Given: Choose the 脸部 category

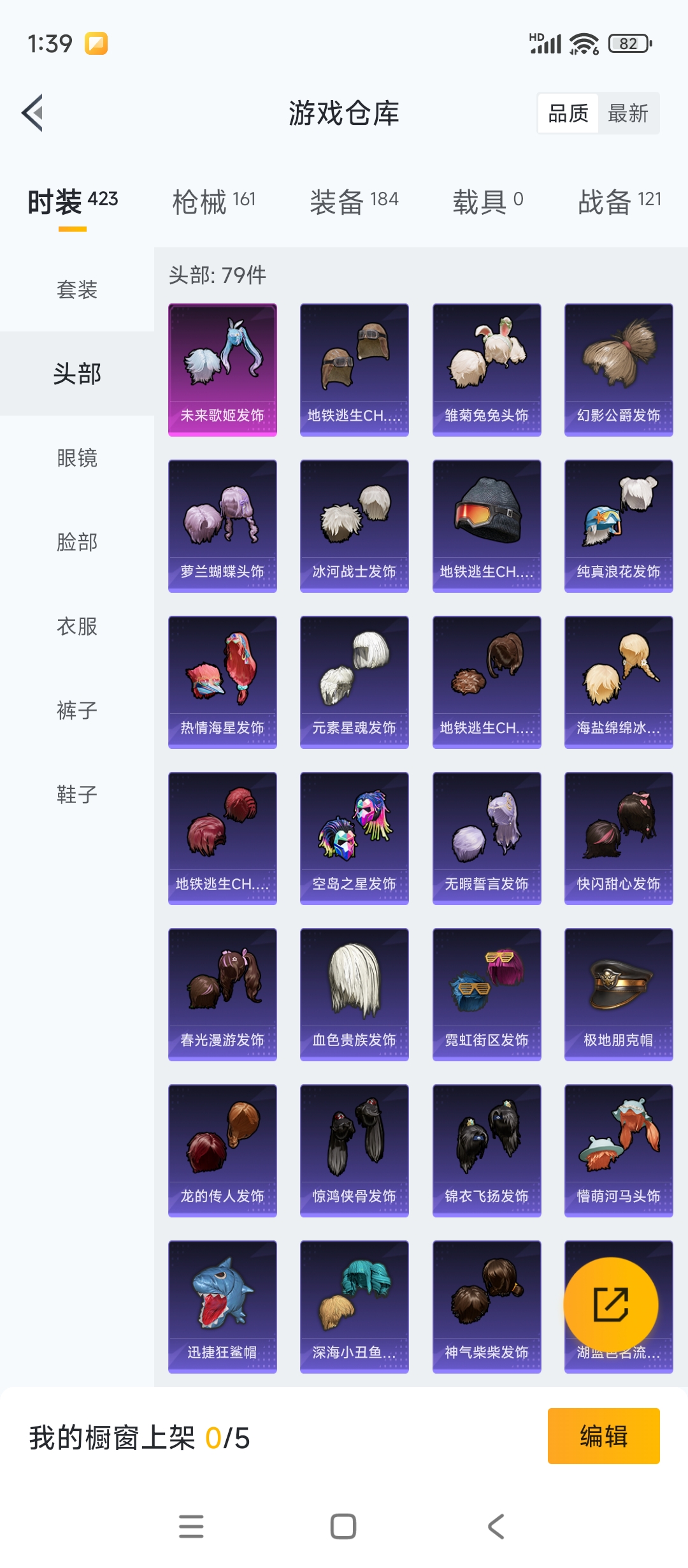Looking at the screenshot, I should (77, 542).
